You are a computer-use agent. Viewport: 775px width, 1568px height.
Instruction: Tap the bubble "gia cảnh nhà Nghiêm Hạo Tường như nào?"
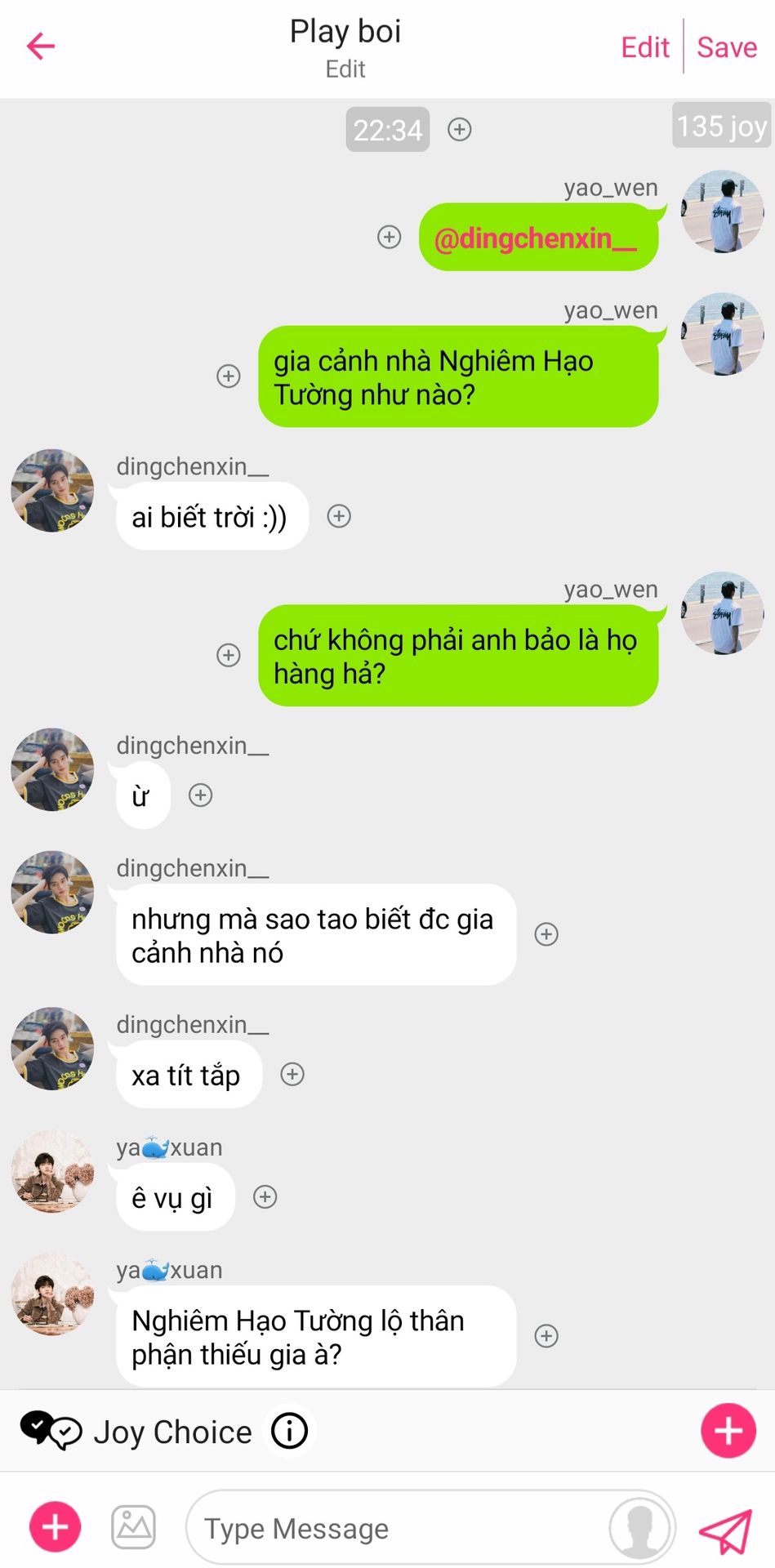[x=458, y=376]
